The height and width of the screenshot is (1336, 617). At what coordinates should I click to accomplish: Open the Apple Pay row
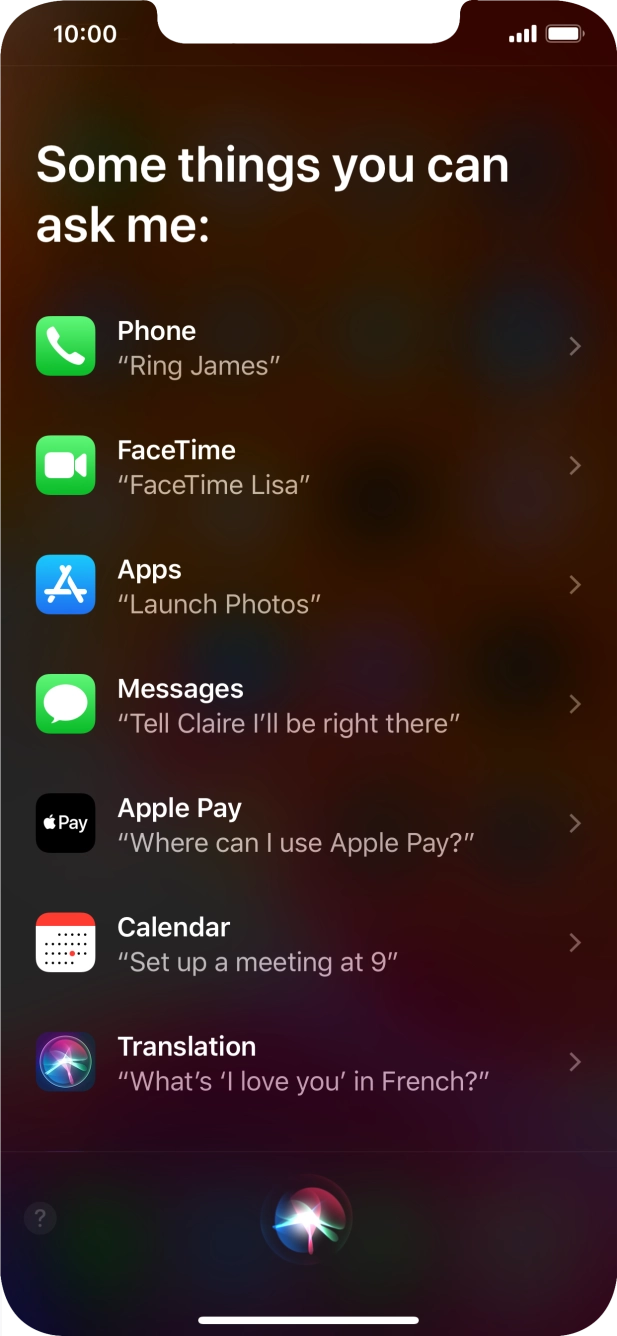point(308,823)
